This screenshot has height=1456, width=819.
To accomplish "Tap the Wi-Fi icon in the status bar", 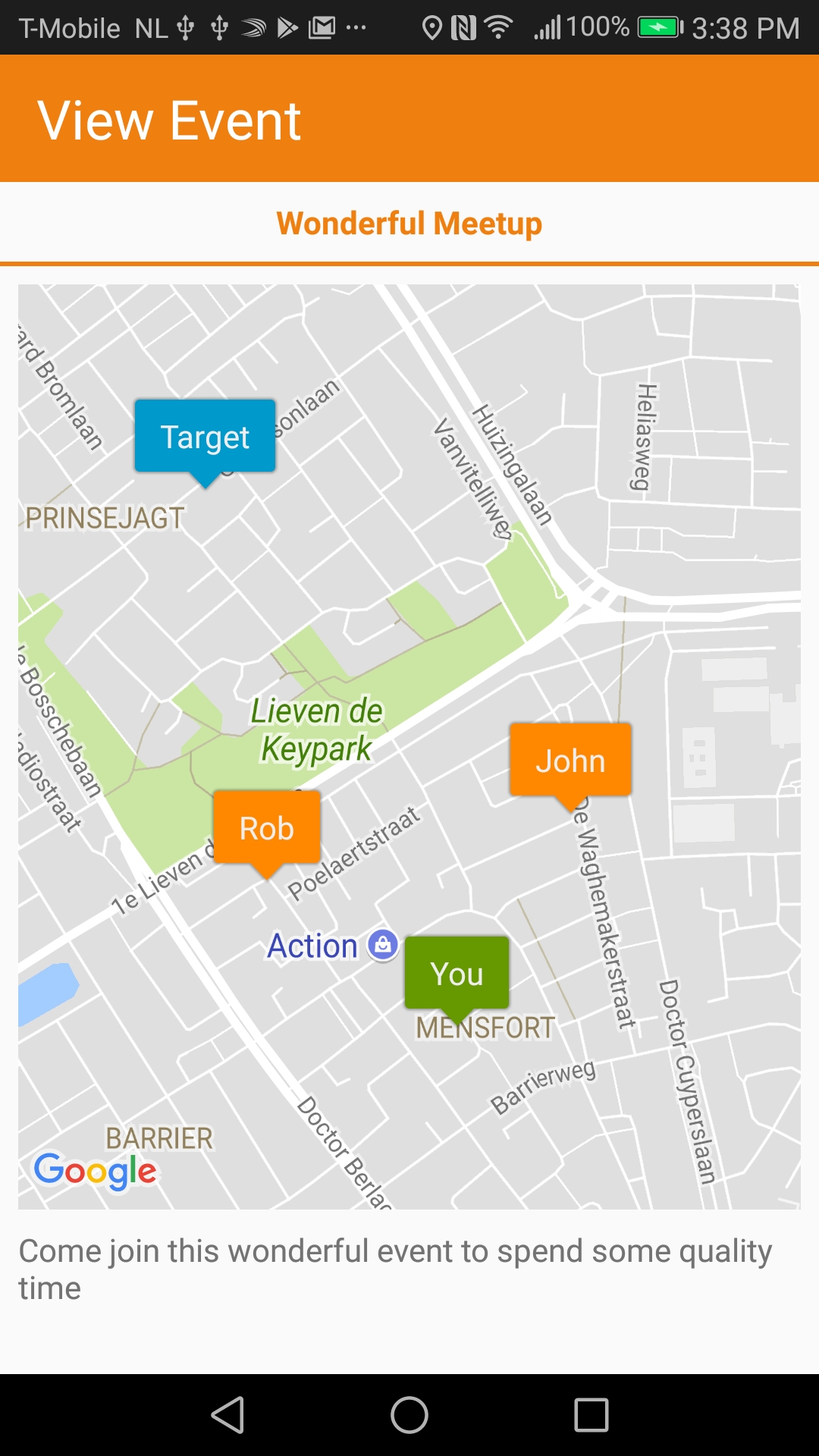I will 500,27.
